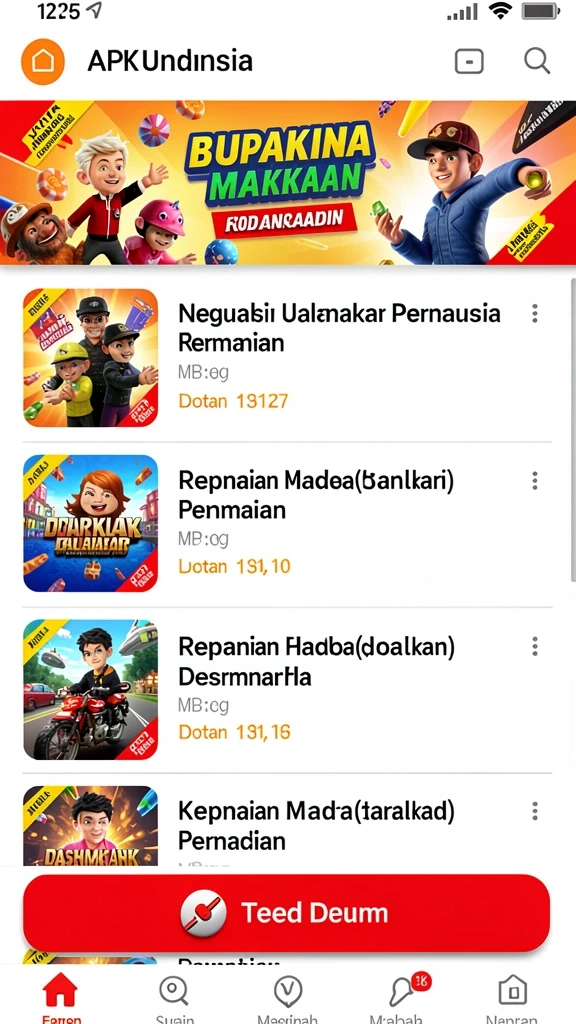This screenshot has width=576, height=1024.
Task: Open the Bupakina Makkaan promo banner
Action: click(288, 182)
